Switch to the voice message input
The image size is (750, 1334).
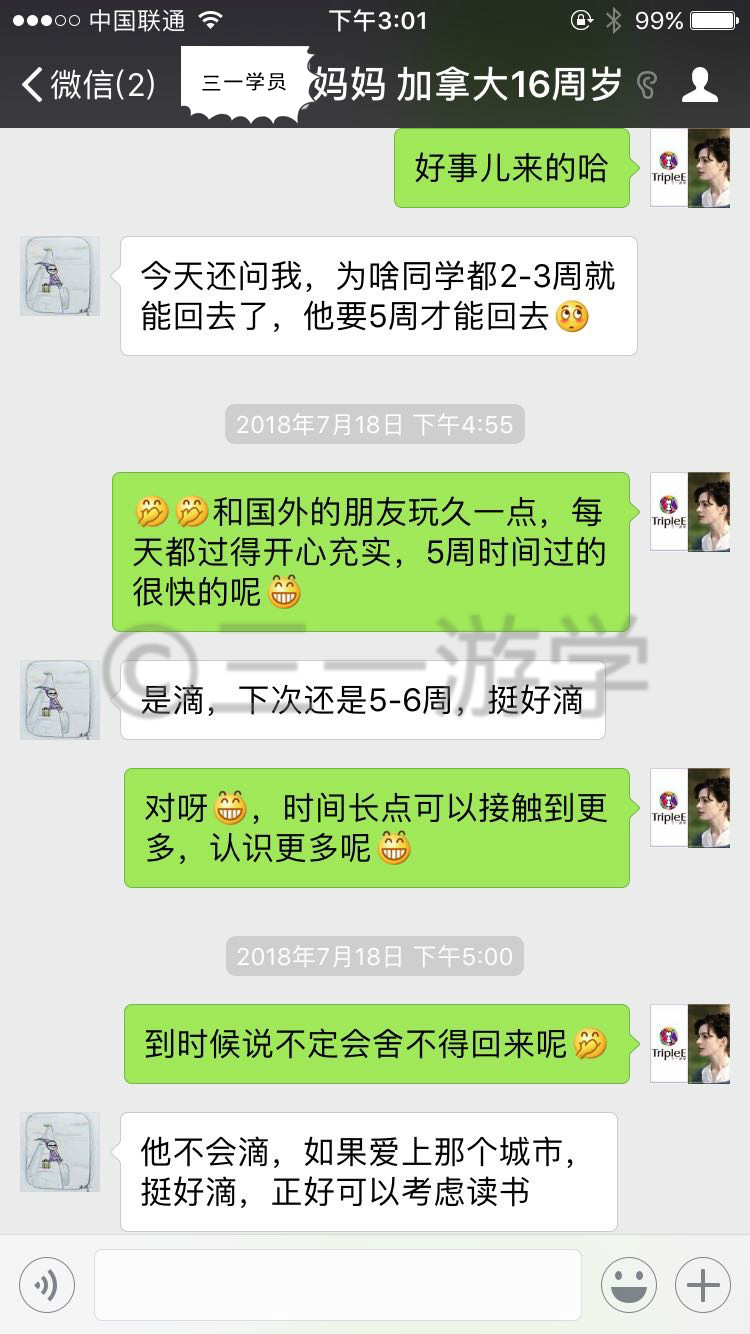pyautogui.click(x=47, y=1284)
